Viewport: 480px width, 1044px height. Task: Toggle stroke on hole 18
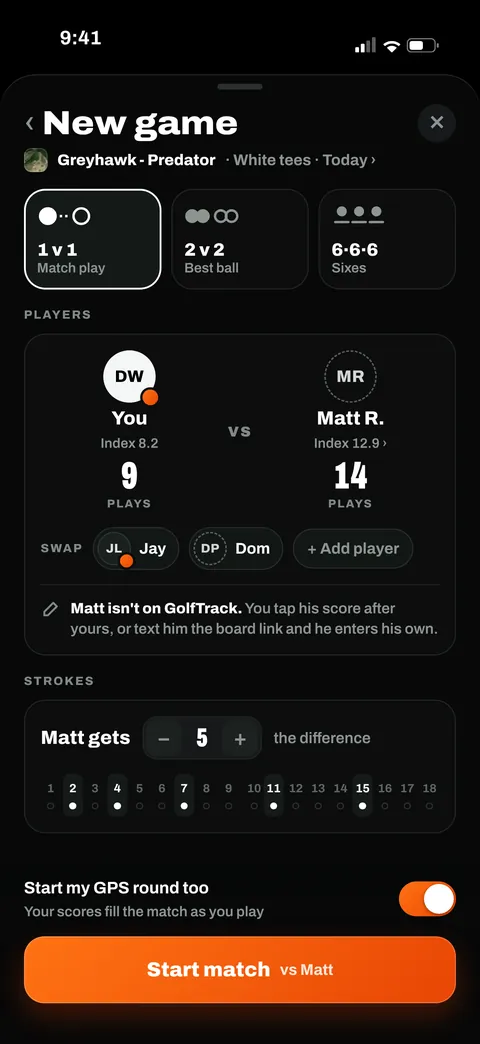coord(429,796)
